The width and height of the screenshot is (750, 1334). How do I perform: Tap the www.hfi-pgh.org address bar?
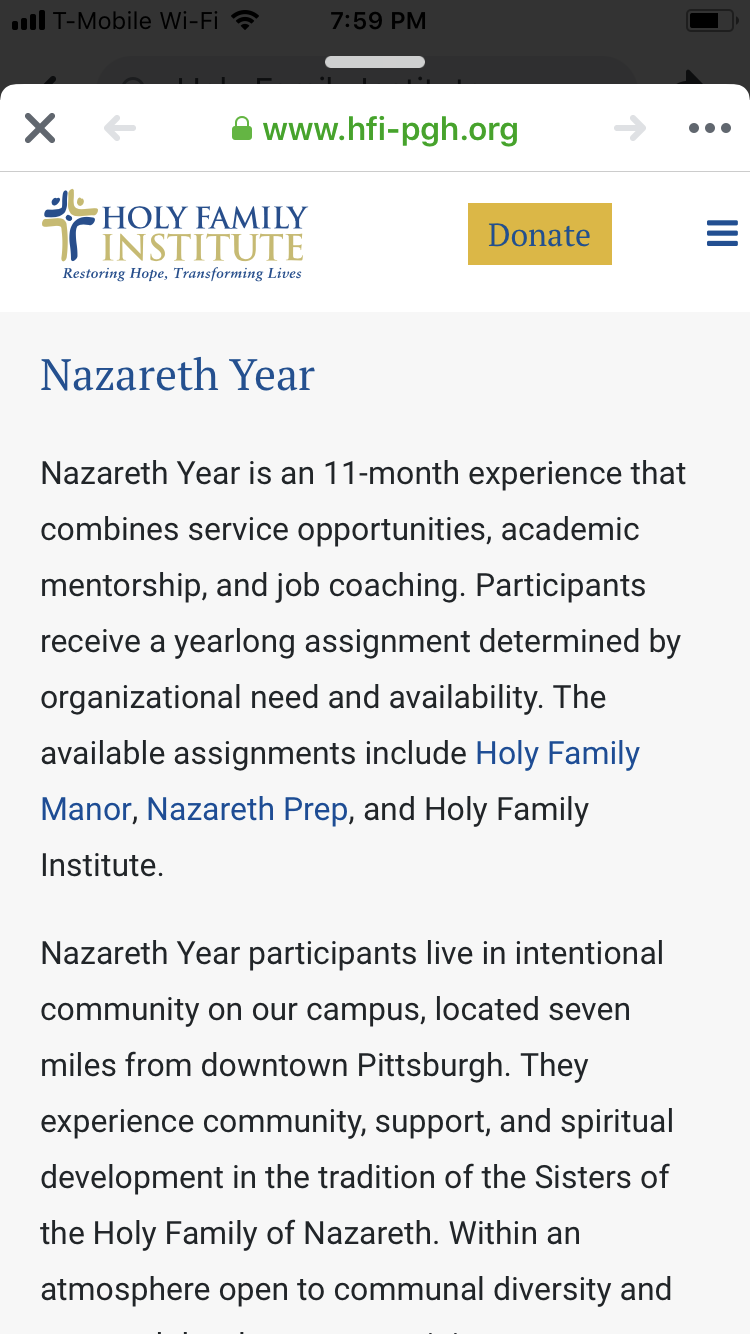(375, 129)
